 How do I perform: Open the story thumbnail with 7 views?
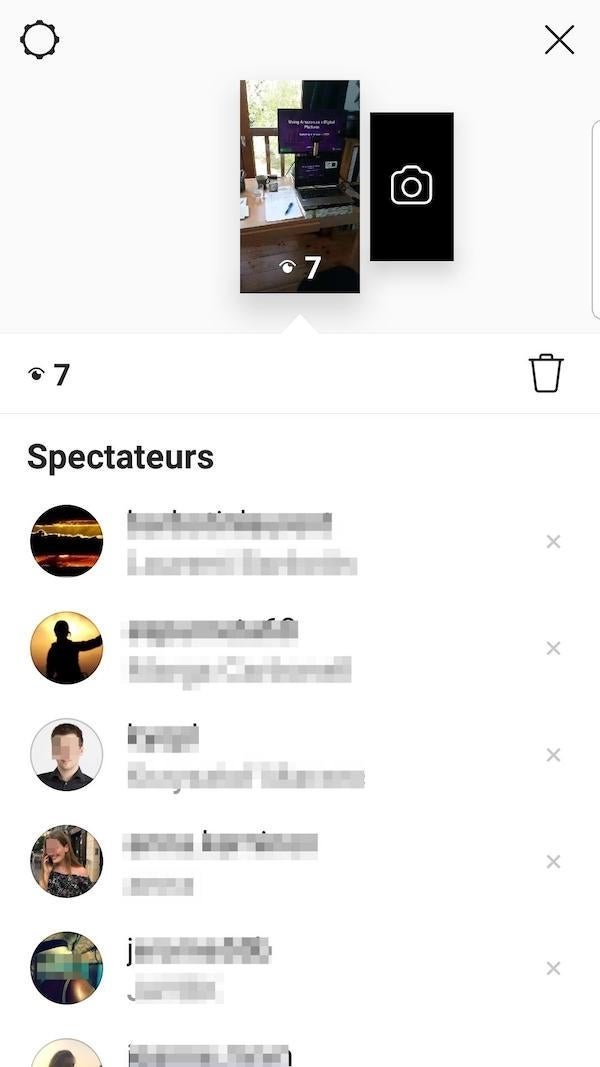pyautogui.click(x=299, y=186)
